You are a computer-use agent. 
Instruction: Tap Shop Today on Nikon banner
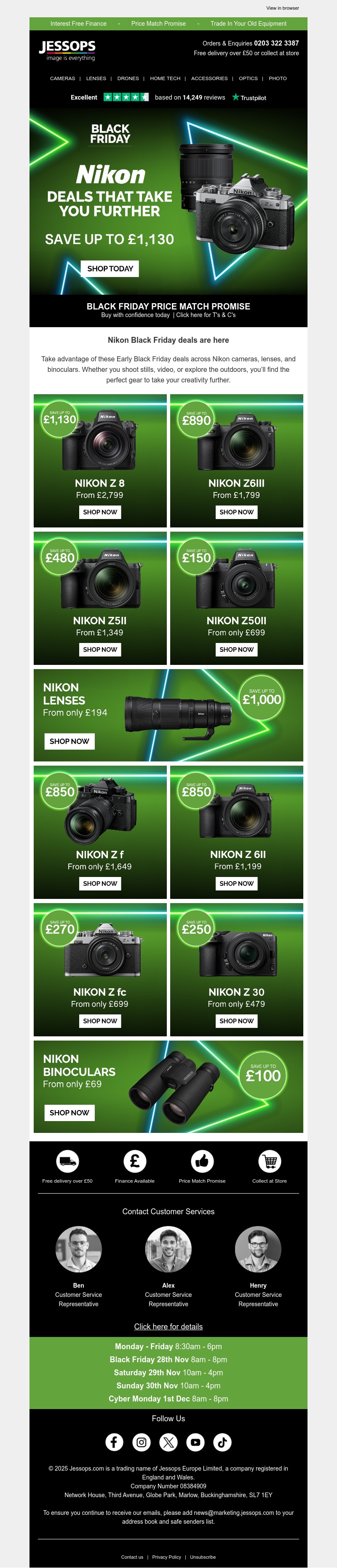110,269
